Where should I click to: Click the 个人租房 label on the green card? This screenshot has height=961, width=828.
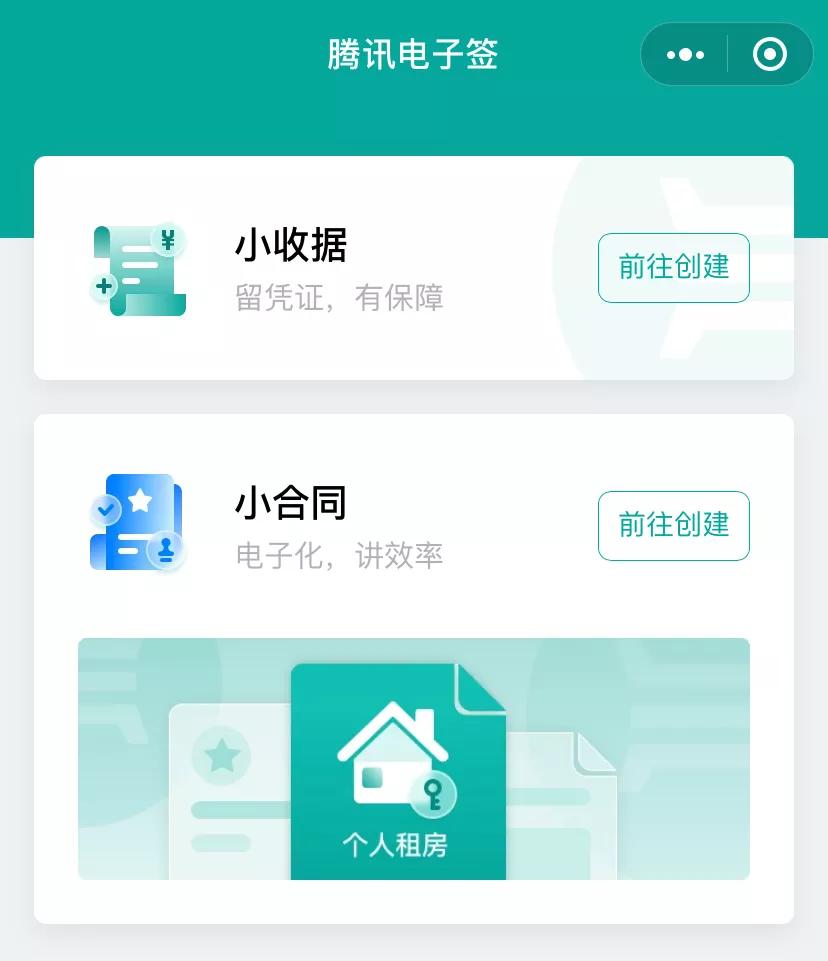[x=398, y=845]
